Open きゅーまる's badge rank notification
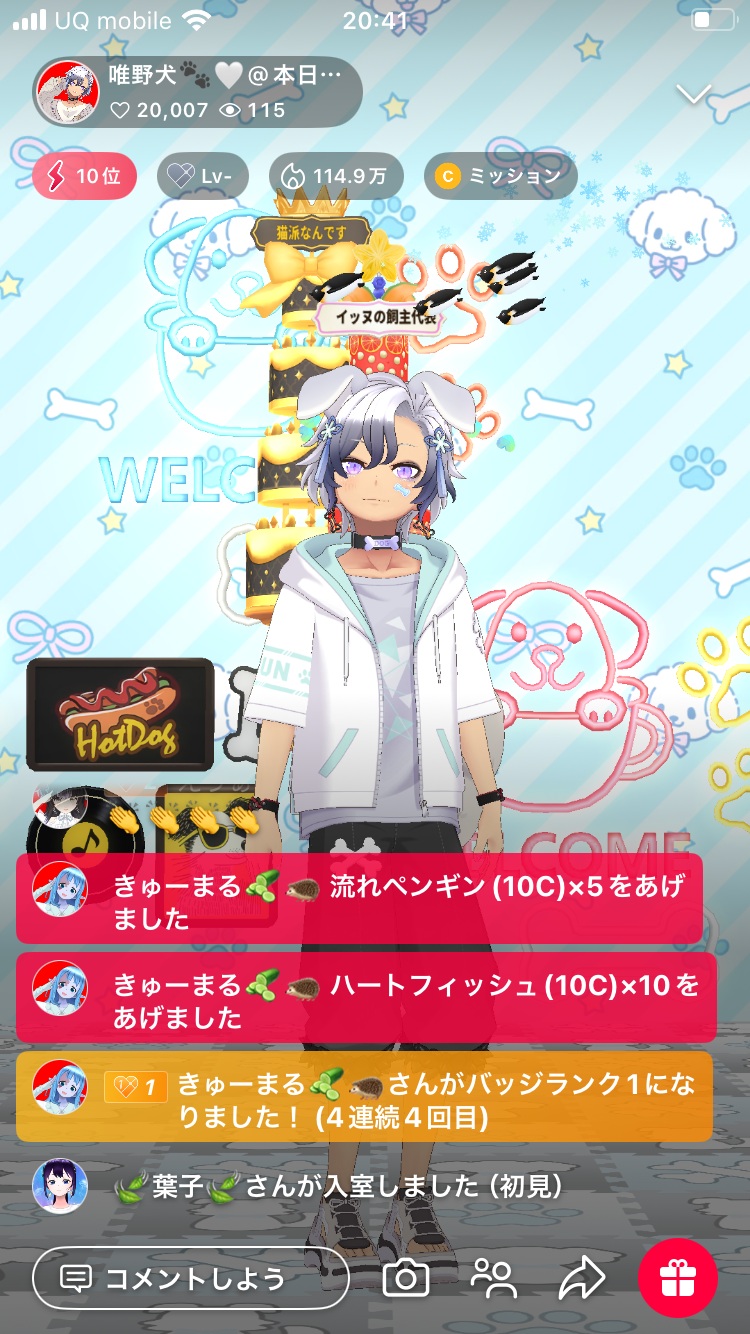 364,1098
